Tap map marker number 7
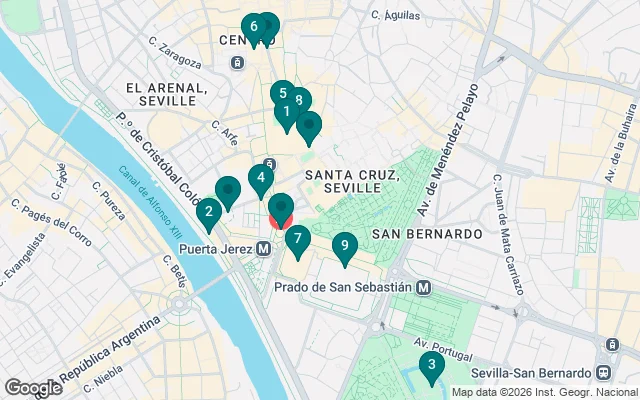 297,239
